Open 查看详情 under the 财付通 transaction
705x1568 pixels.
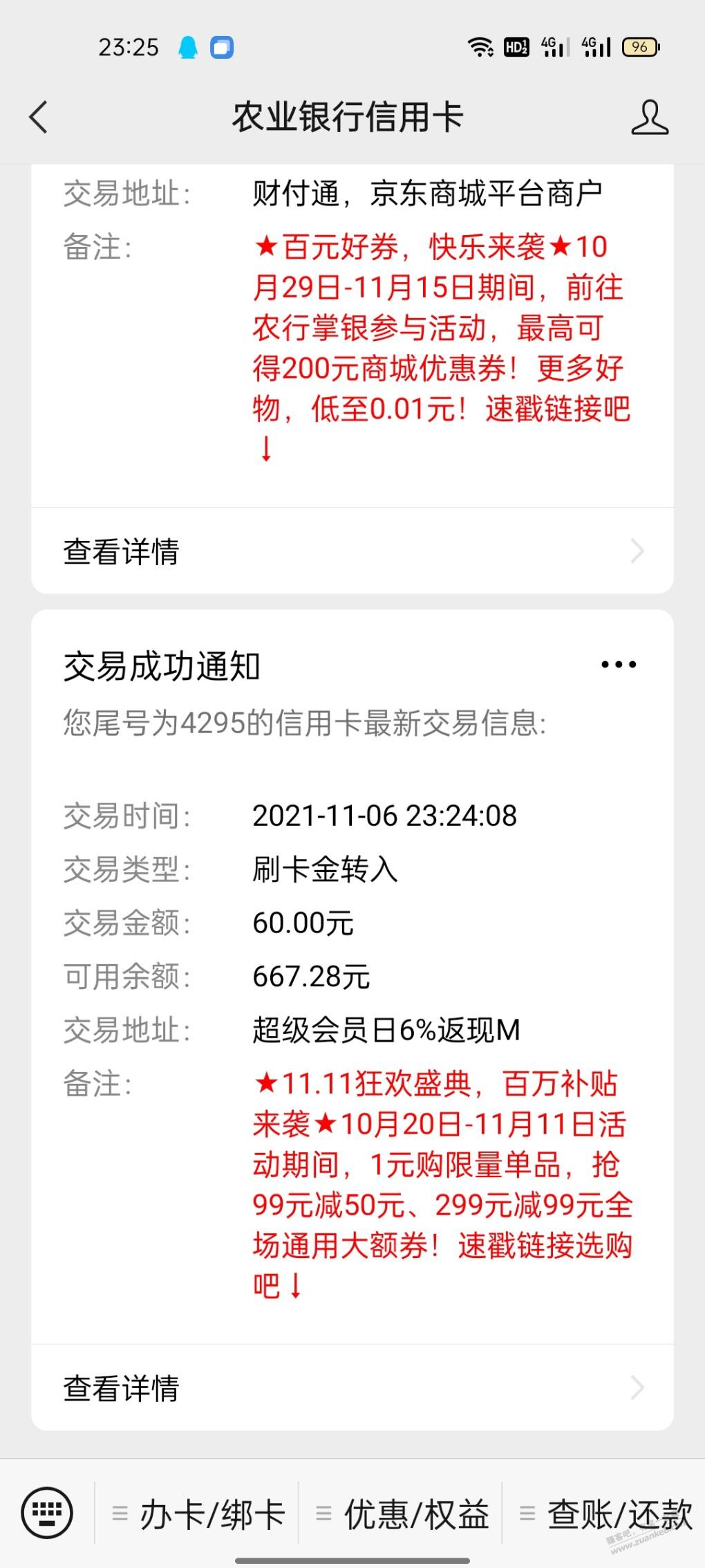tap(352, 551)
